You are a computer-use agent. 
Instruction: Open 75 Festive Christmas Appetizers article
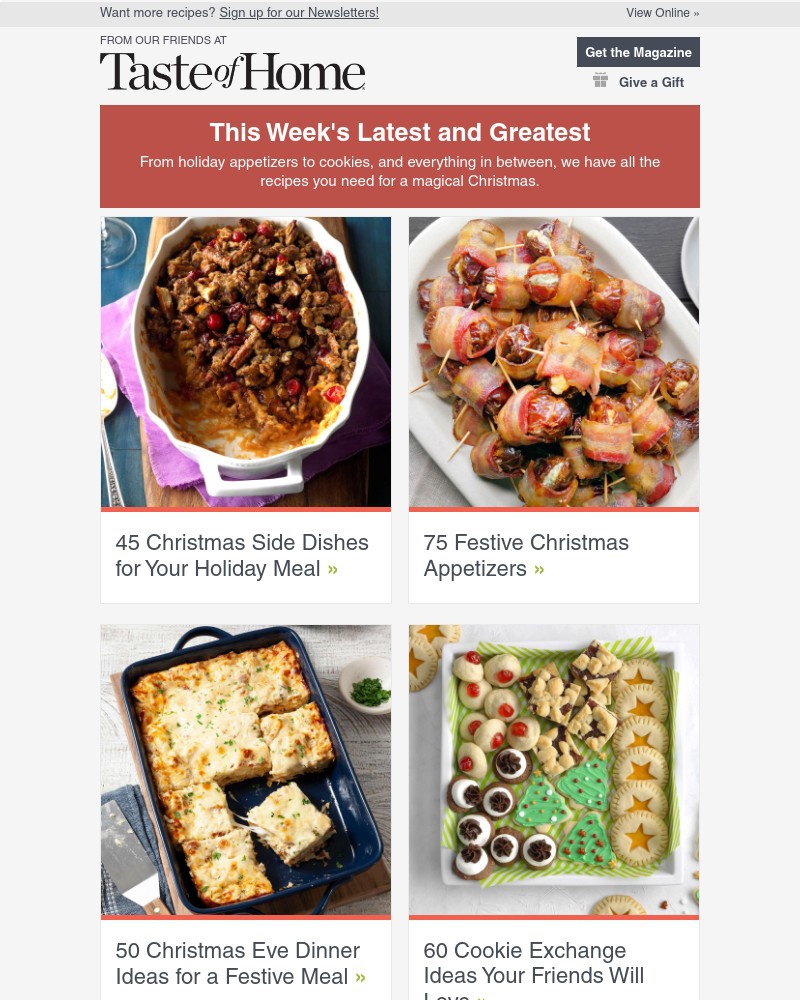(x=526, y=555)
